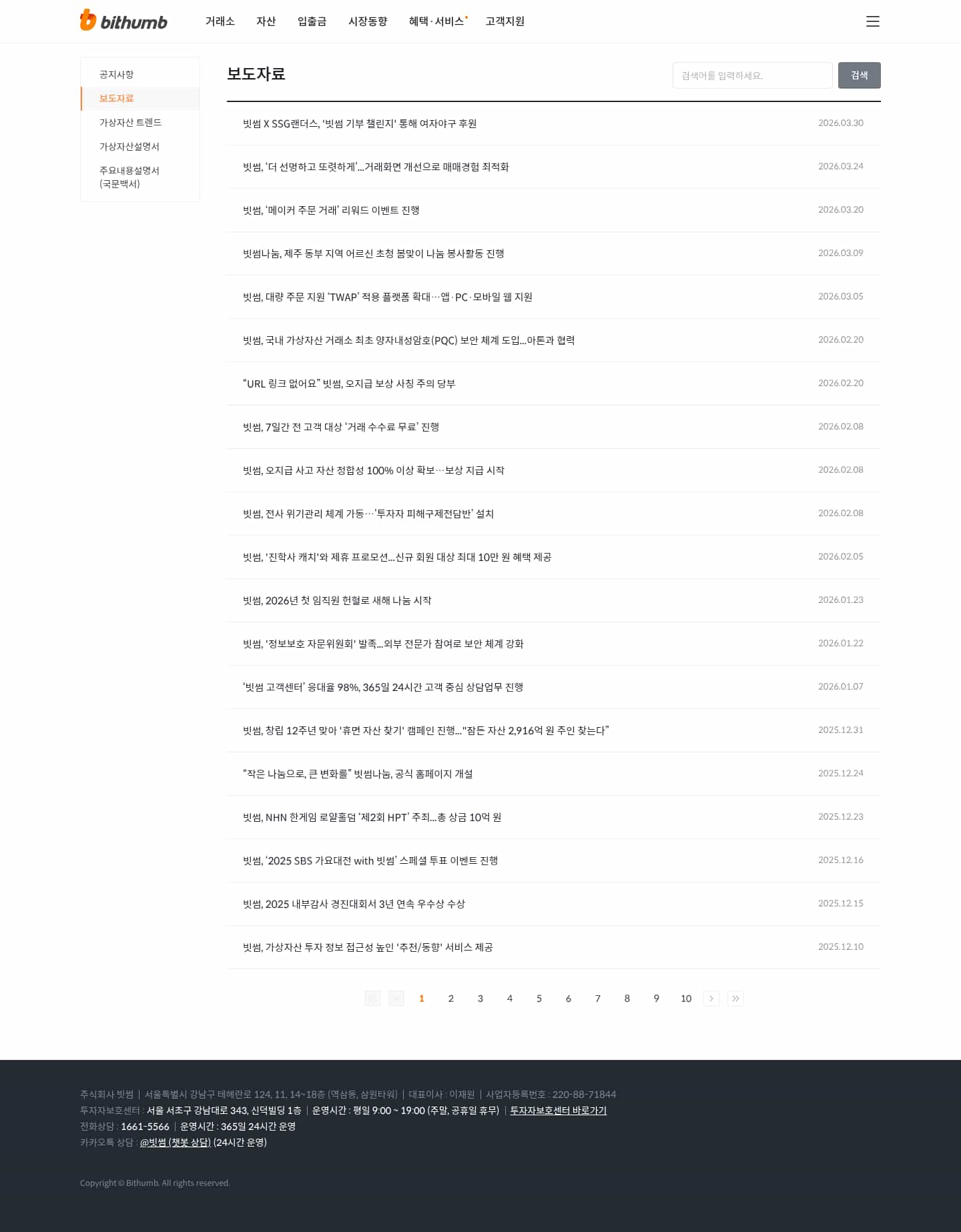The image size is (961, 1232).
Task: Open the 거래소 navigation menu
Action: point(220,21)
